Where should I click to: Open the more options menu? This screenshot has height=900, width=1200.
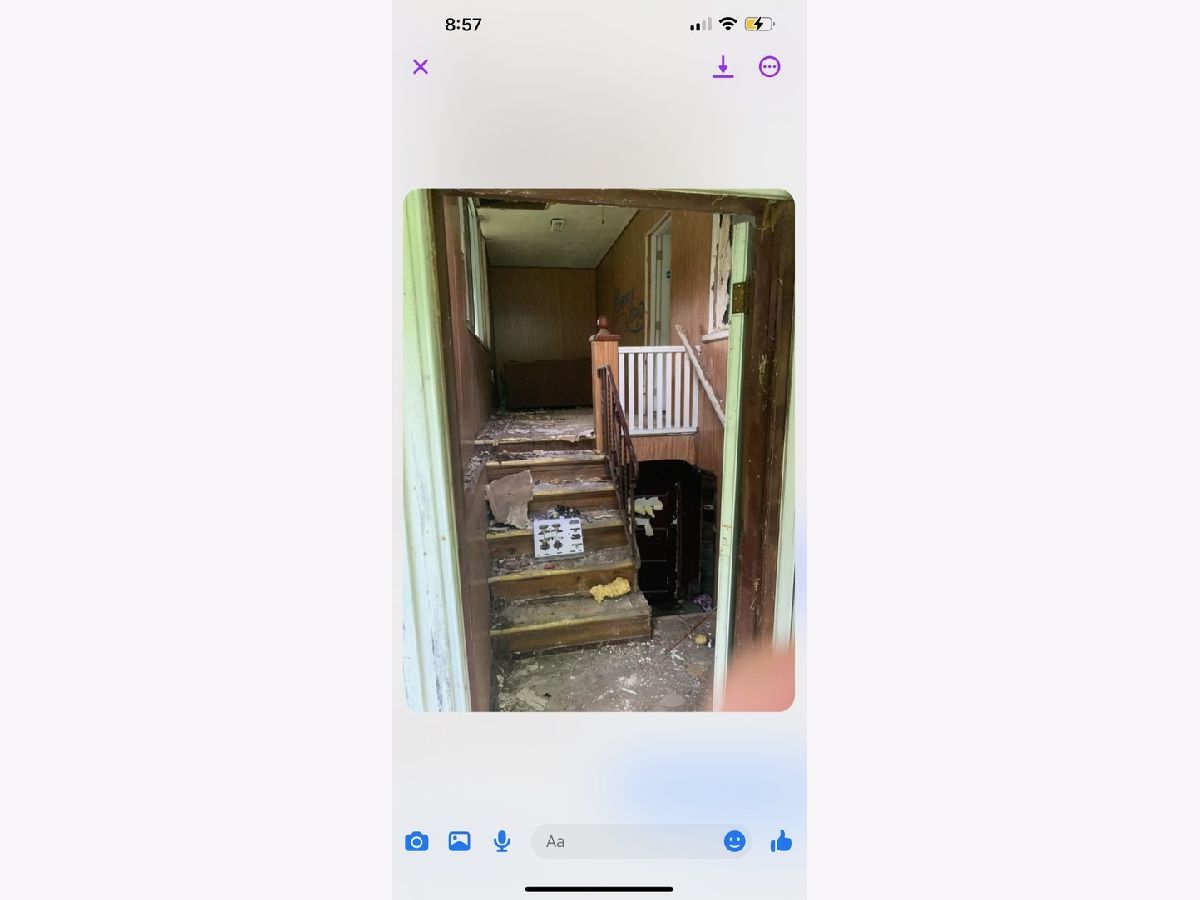[x=769, y=67]
